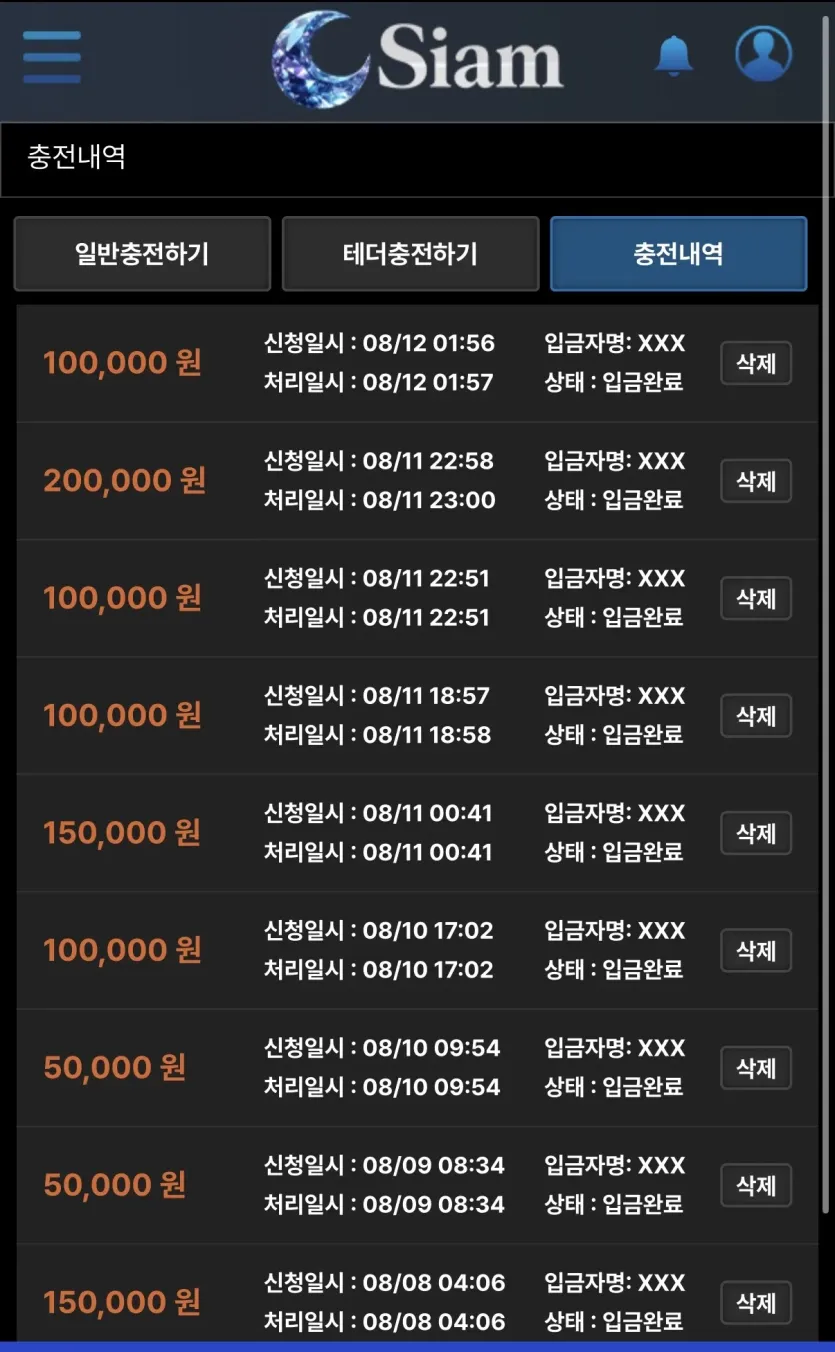Switch to 일반충전하기 tab

click(x=142, y=254)
